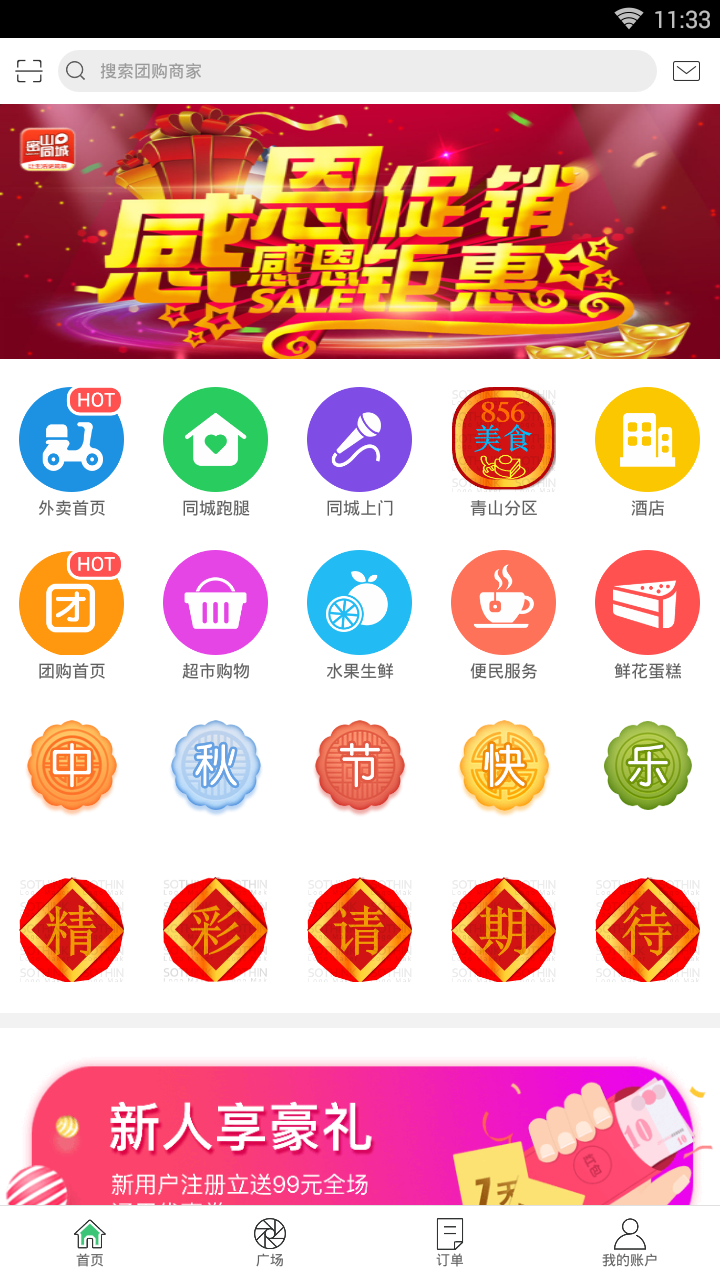720x1280 pixels.
Task: Switch to the 订单 tab
Action: coord(450,1243)
